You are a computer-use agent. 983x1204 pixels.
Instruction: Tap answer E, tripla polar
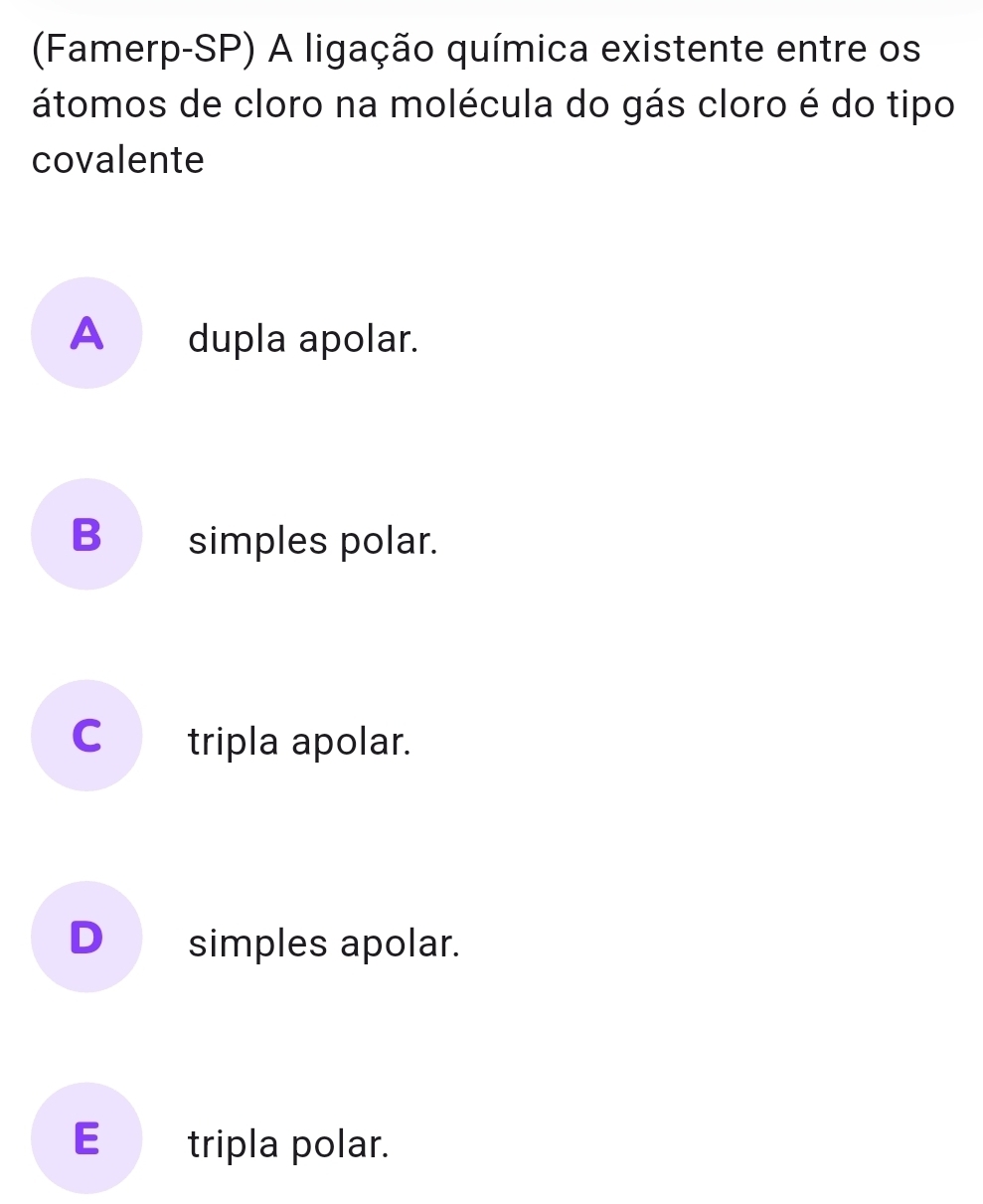click(87, 1137)
